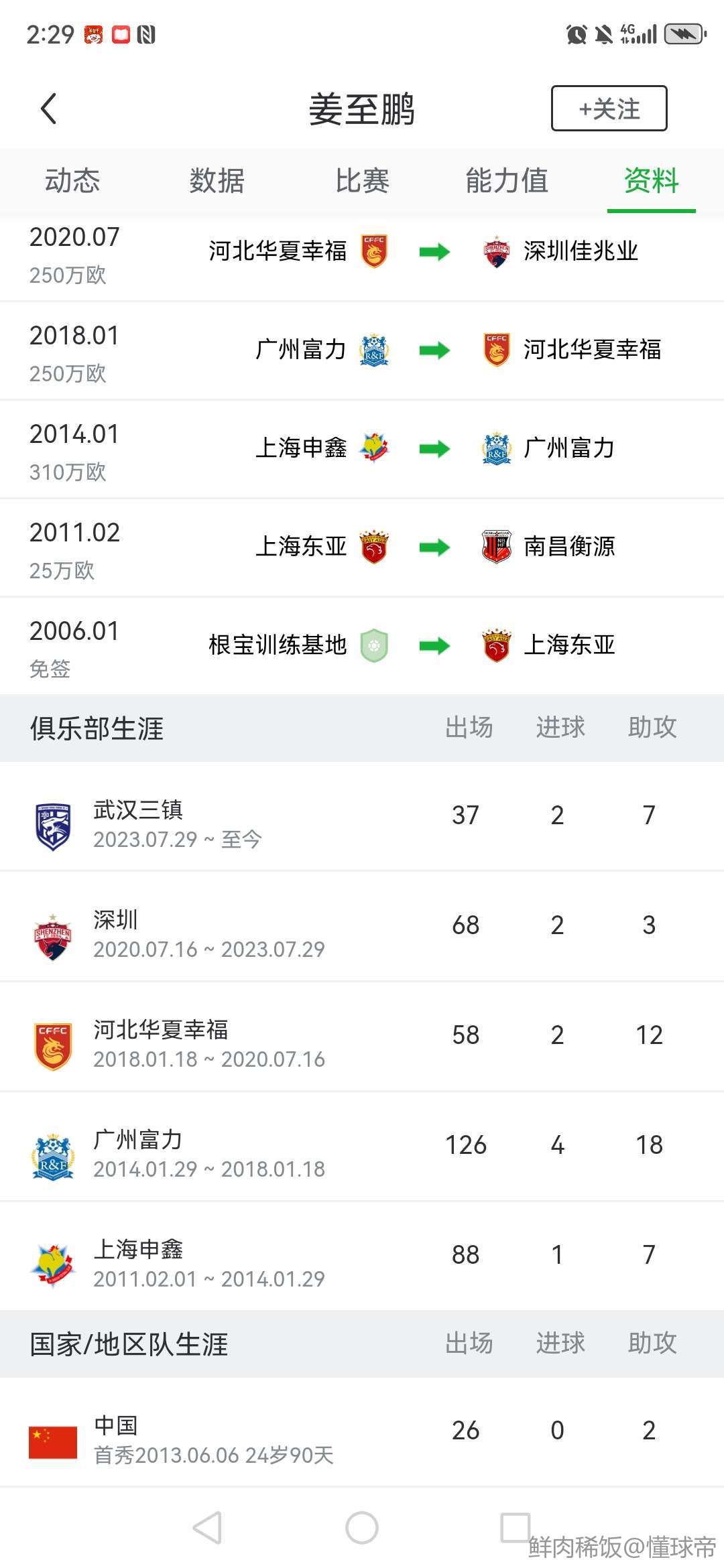724x1568 pixels.
Task: Open 深圳 club career row
Action: (362, 926)
